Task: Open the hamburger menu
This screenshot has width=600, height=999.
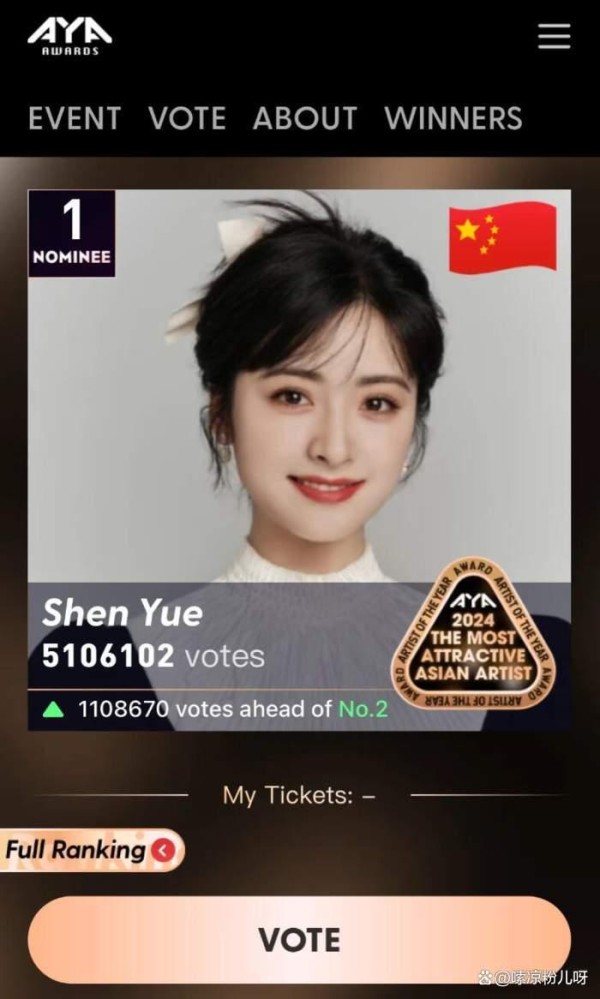Action: (554, 36)
